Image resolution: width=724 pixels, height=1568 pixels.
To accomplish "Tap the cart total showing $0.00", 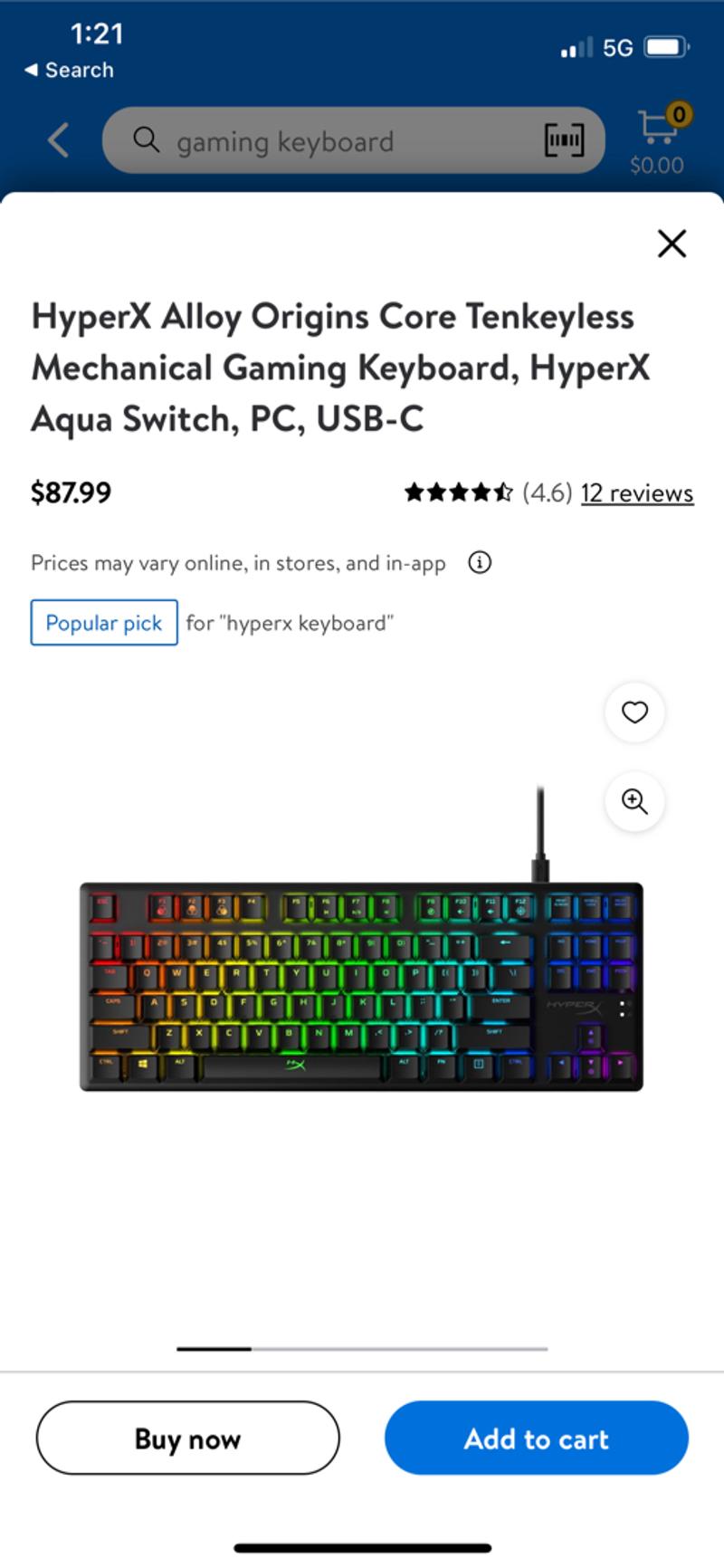I will [x=657, y=165].
